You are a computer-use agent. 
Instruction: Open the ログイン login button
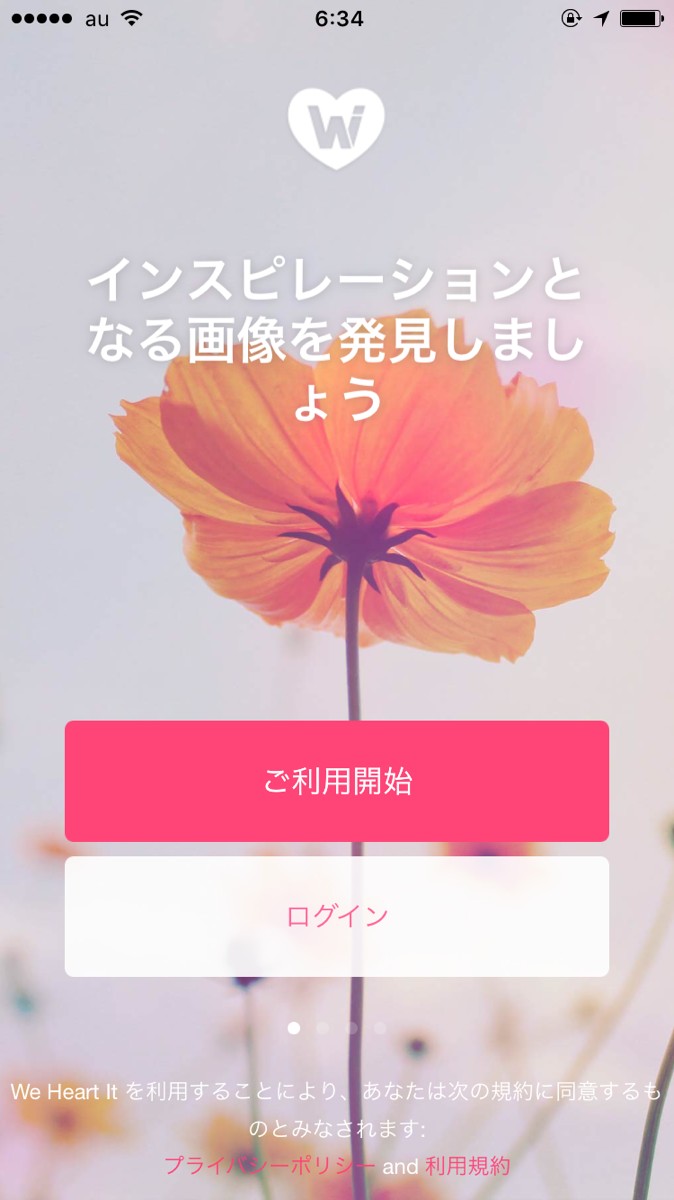click(337, 916)
